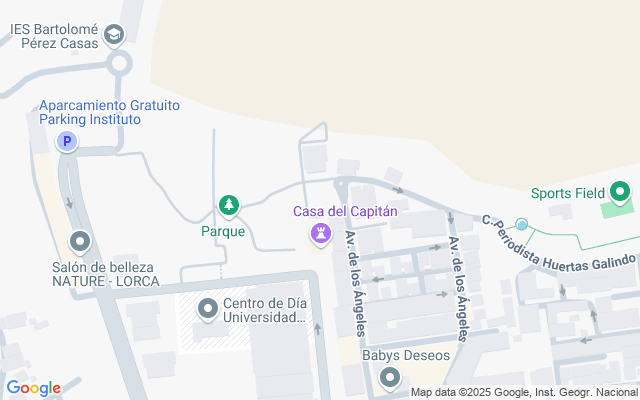Tap the Babys Deseos place pin
The width and height of the screenshot is (640, 400).
tap(390, 378)
